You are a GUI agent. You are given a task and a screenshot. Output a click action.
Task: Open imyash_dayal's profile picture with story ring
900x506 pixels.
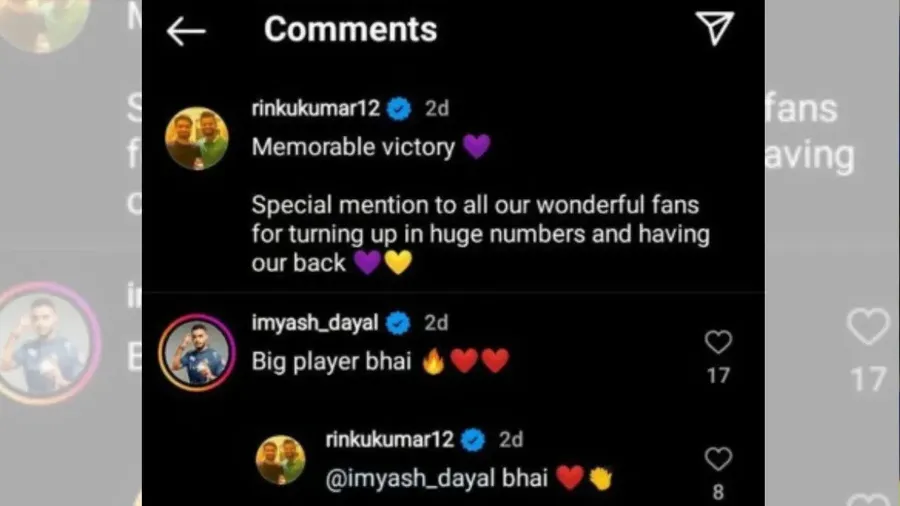click(197, 352)
